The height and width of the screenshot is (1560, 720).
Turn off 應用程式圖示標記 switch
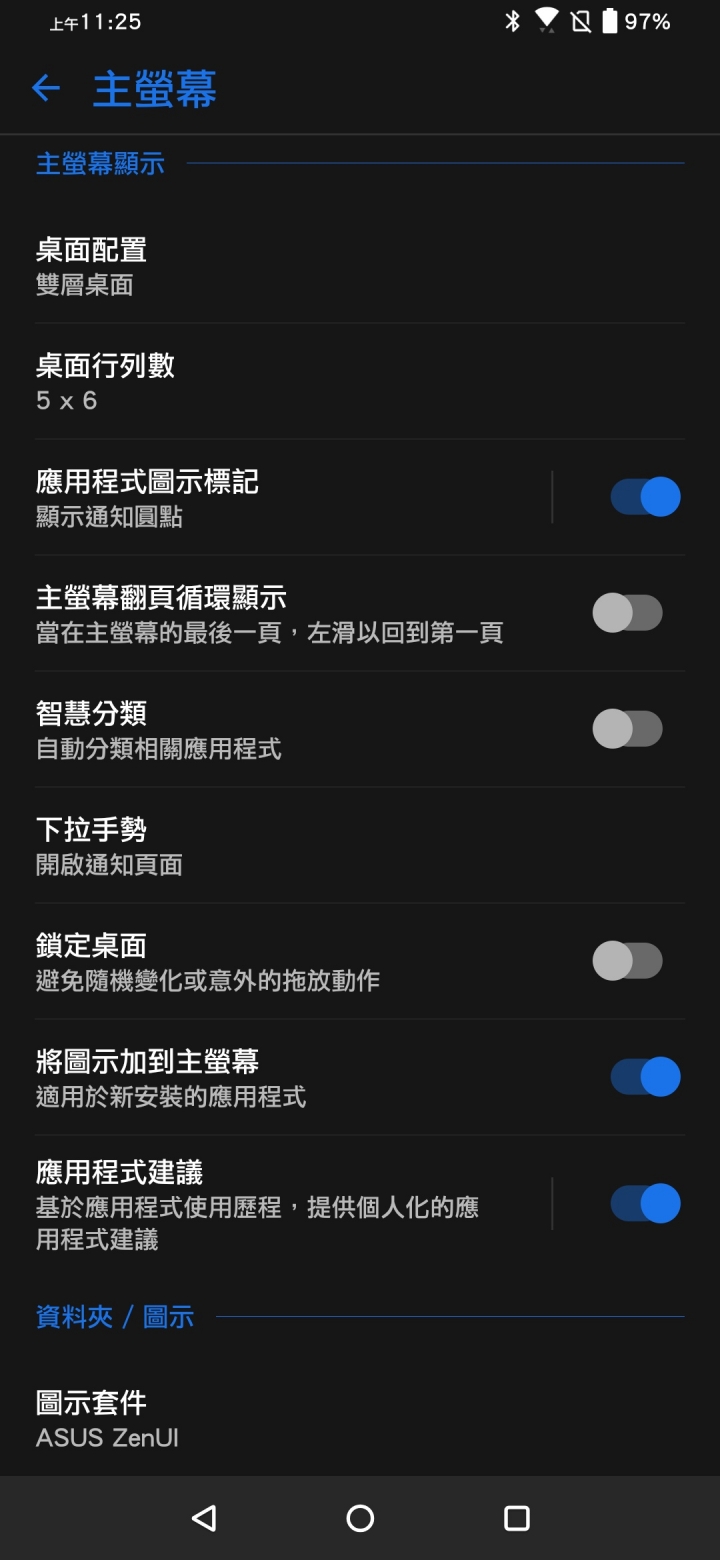[645, 497]
